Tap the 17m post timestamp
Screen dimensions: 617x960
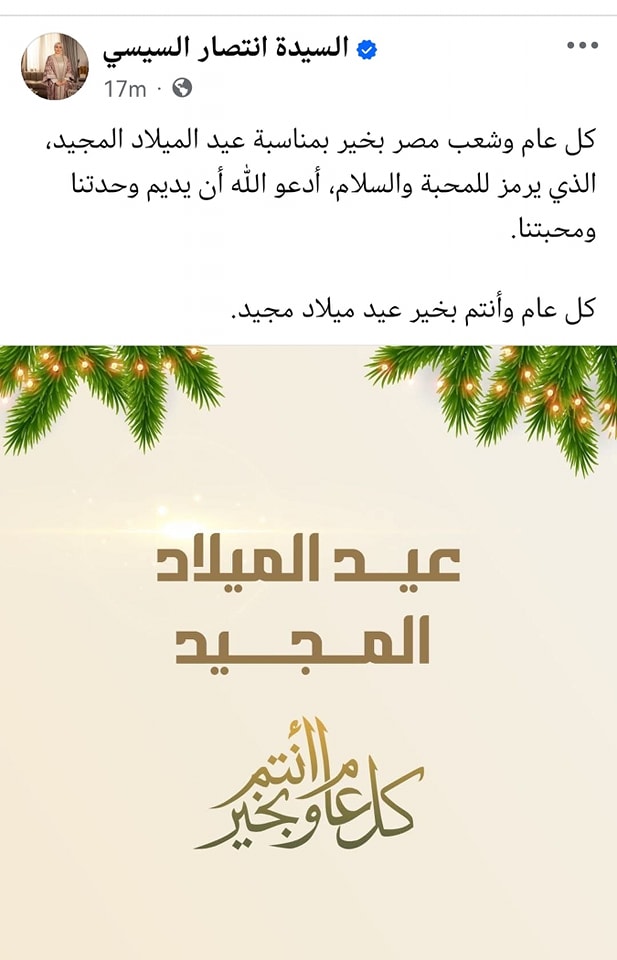click(125, 89)
